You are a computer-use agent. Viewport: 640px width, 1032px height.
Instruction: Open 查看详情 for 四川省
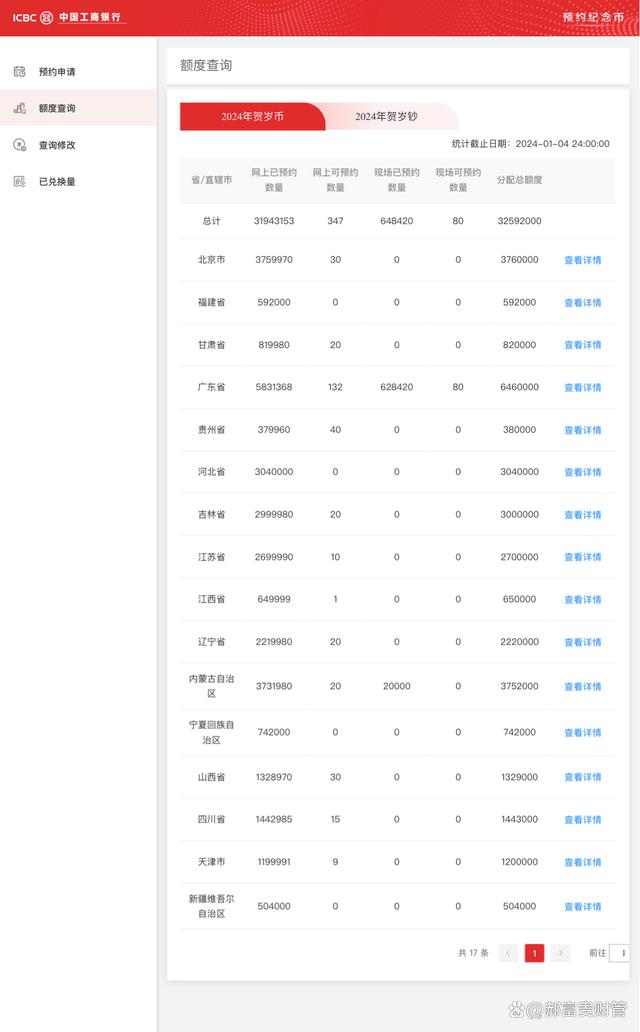point(582,820)
